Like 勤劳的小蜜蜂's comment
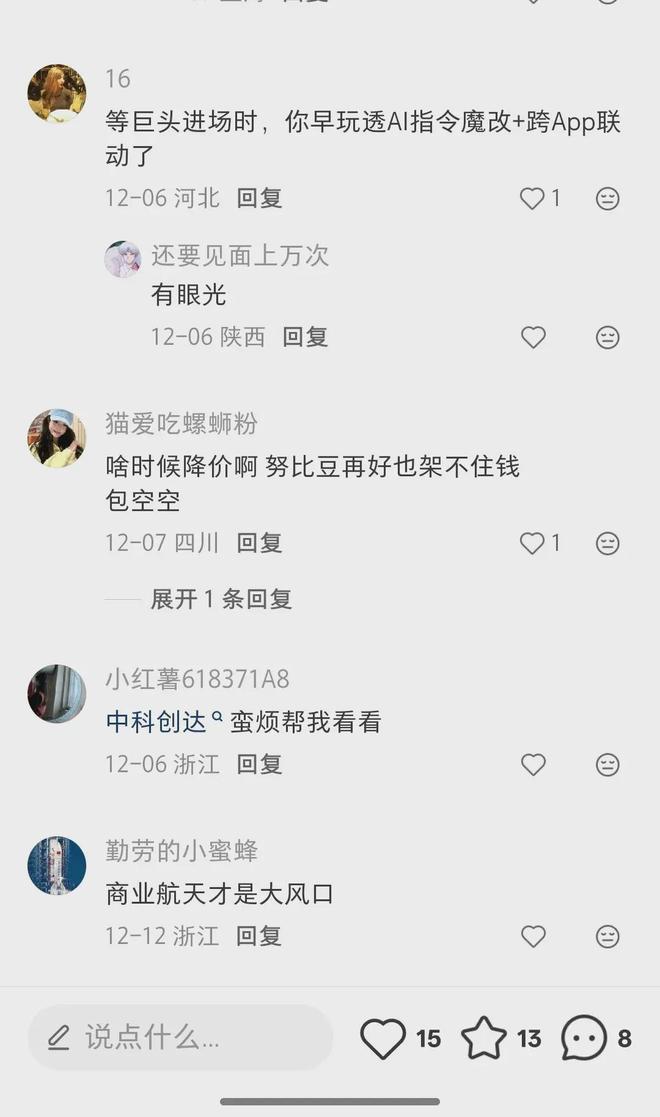 pos(533,937)
